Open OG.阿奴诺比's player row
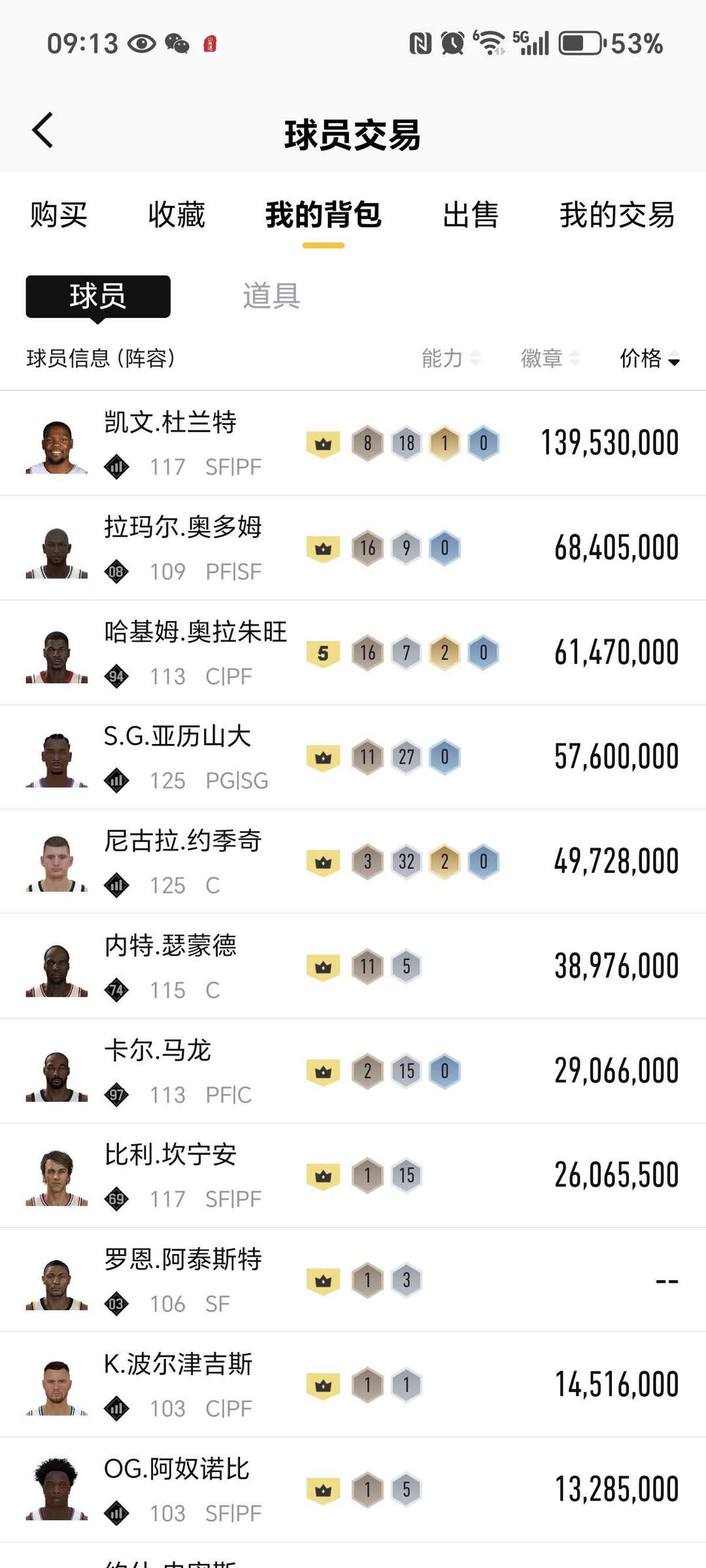Screen dimensions: 706x1568 353,1490
